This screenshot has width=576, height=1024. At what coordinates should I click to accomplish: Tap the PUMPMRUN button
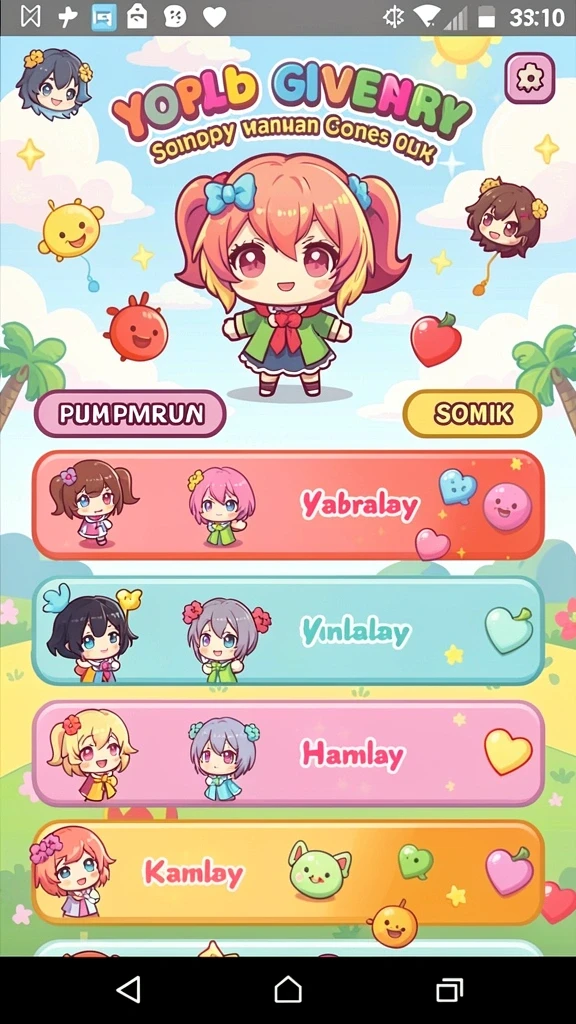click(x=131, y=413)
